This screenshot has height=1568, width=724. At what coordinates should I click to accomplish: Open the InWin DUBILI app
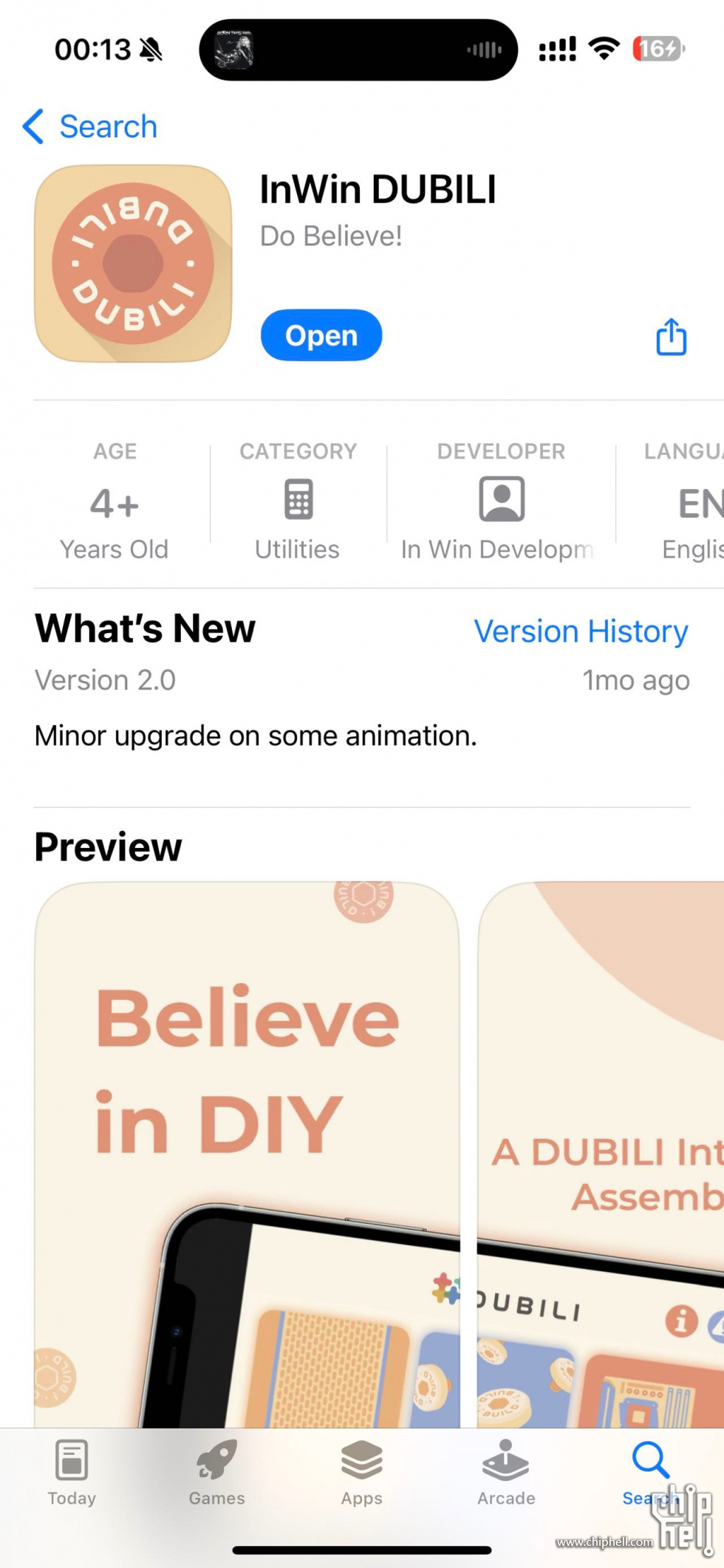[x=321, y=335]
